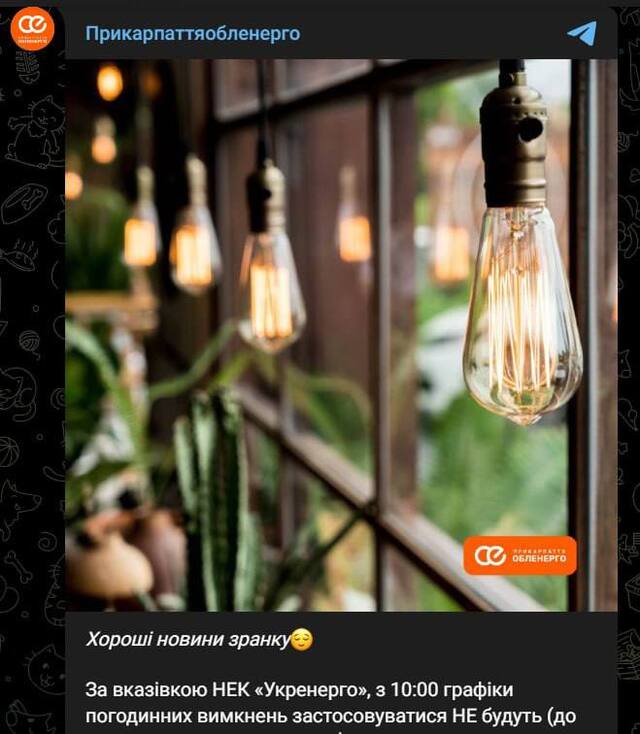Tap the channel's orange avatar
Screen dimensions: 640x734
click(x=32, y=29)
